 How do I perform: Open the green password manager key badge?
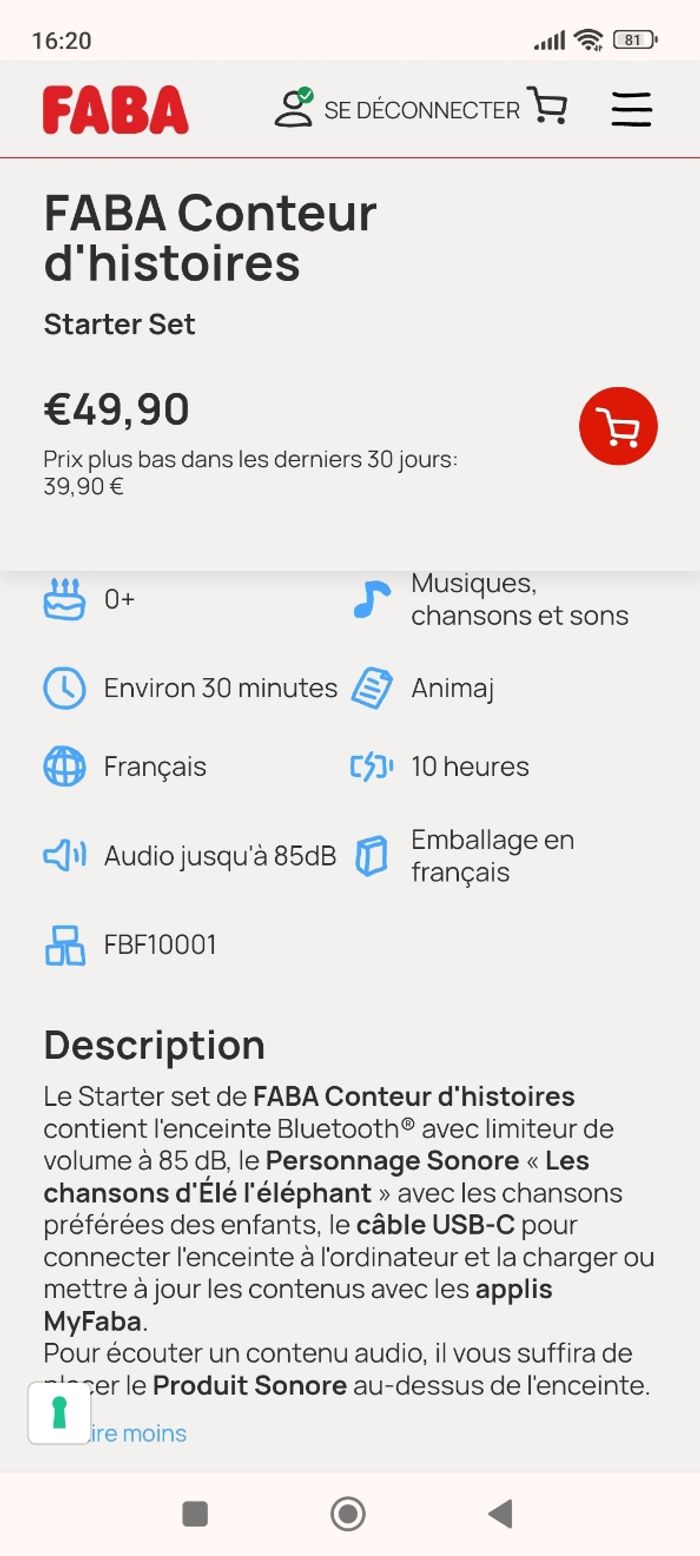[x=59, y=1412]
